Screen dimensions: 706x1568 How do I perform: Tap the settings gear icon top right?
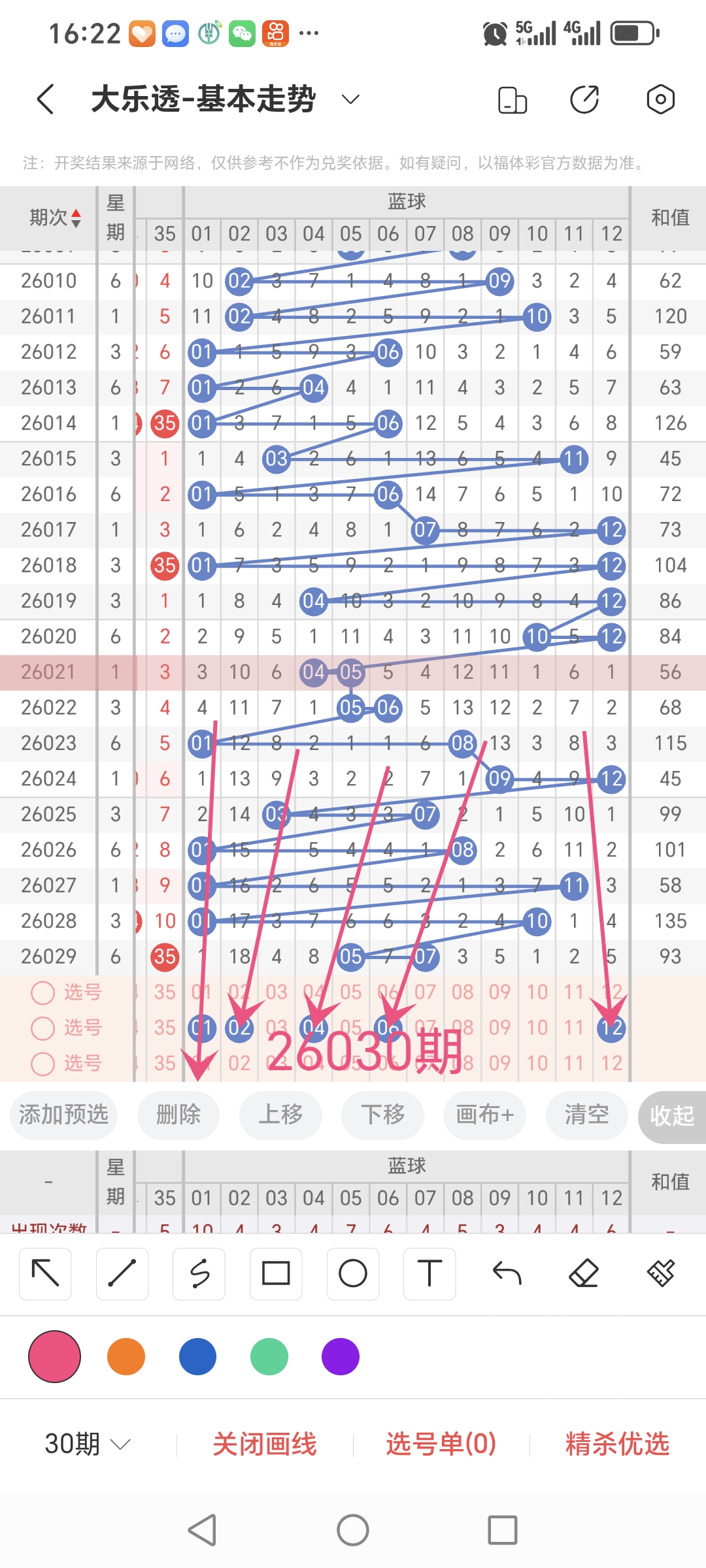tap(660, 98)
